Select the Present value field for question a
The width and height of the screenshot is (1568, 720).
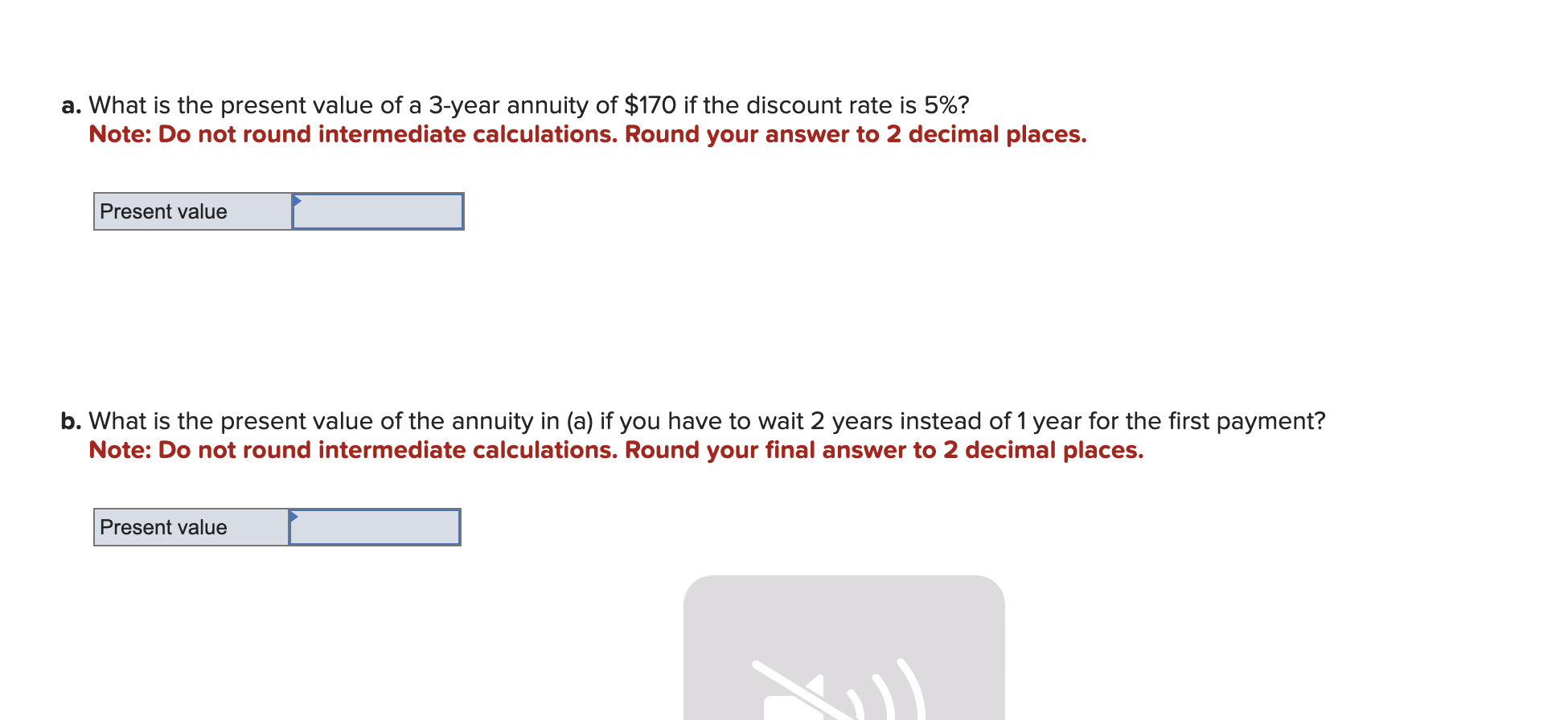(x=378, y=211)
